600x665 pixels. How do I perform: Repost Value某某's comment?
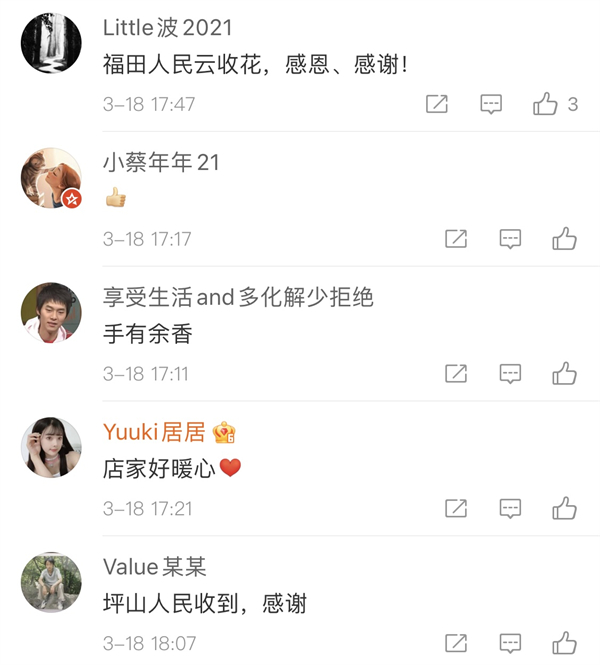point(456,642)
